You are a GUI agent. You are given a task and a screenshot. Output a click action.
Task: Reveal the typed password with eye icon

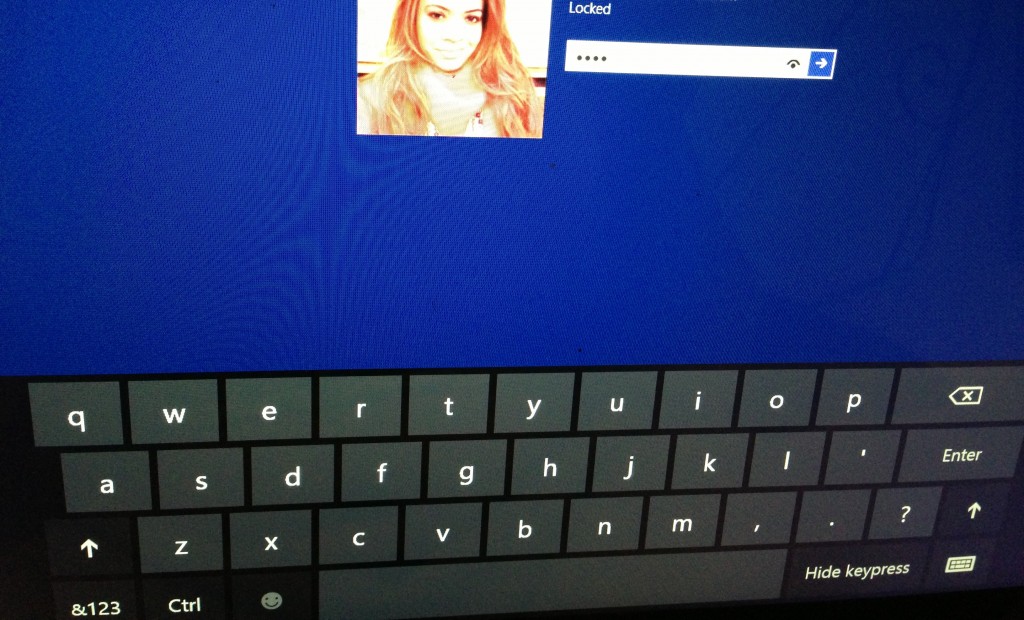[794, 63]
